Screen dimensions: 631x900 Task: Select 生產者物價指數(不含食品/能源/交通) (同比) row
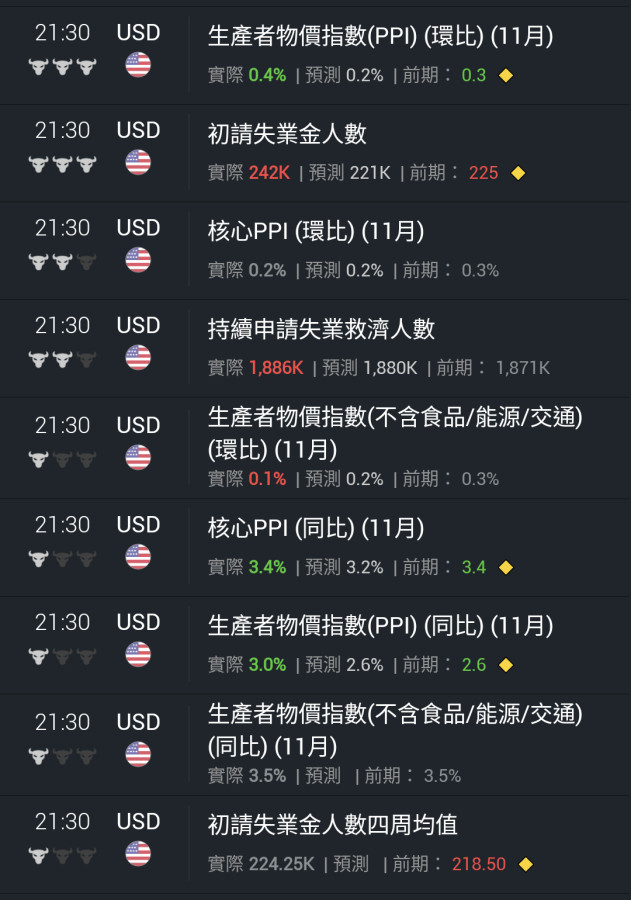point(394,729)
